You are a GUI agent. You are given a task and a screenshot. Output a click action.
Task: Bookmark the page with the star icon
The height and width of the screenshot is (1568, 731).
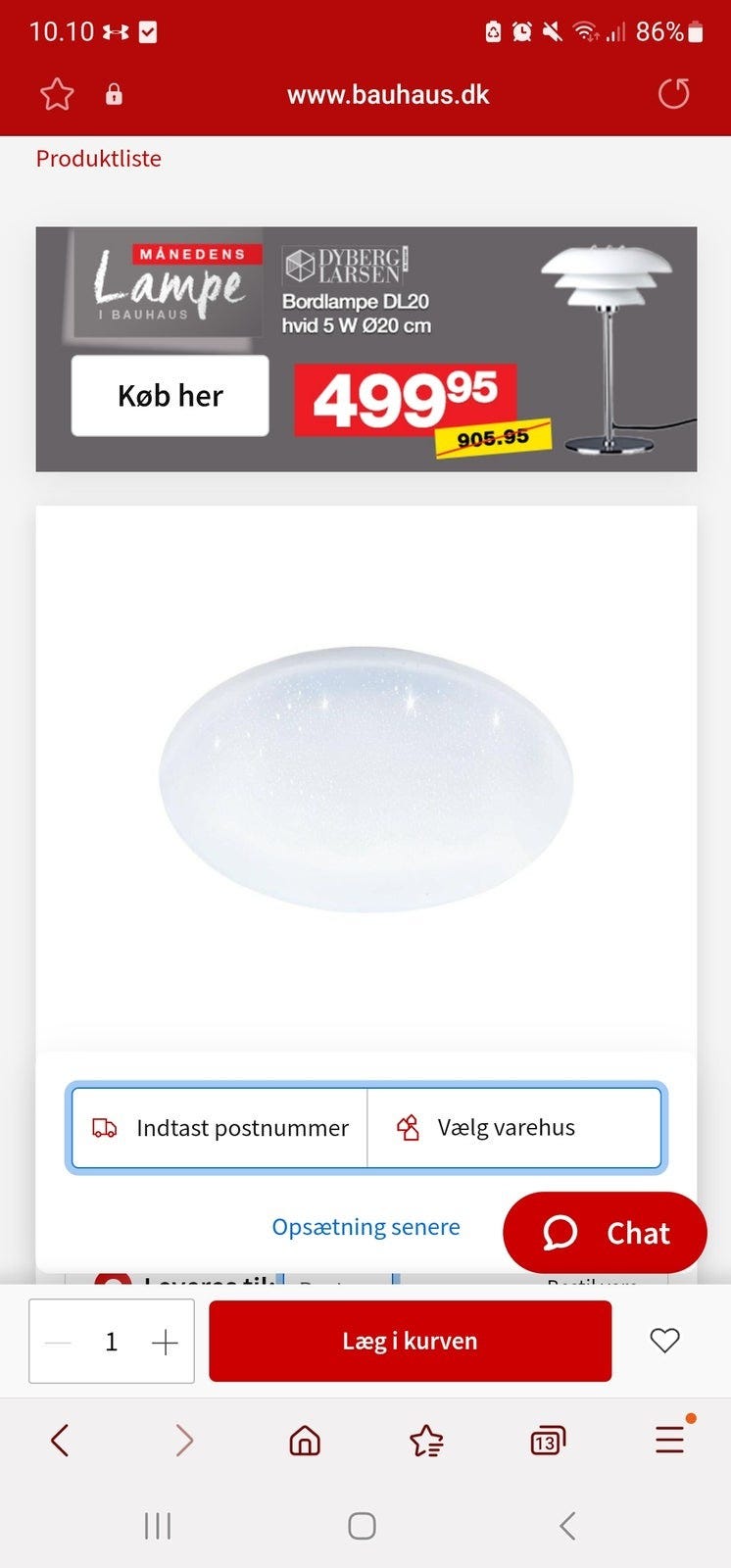tap(56, 94)
